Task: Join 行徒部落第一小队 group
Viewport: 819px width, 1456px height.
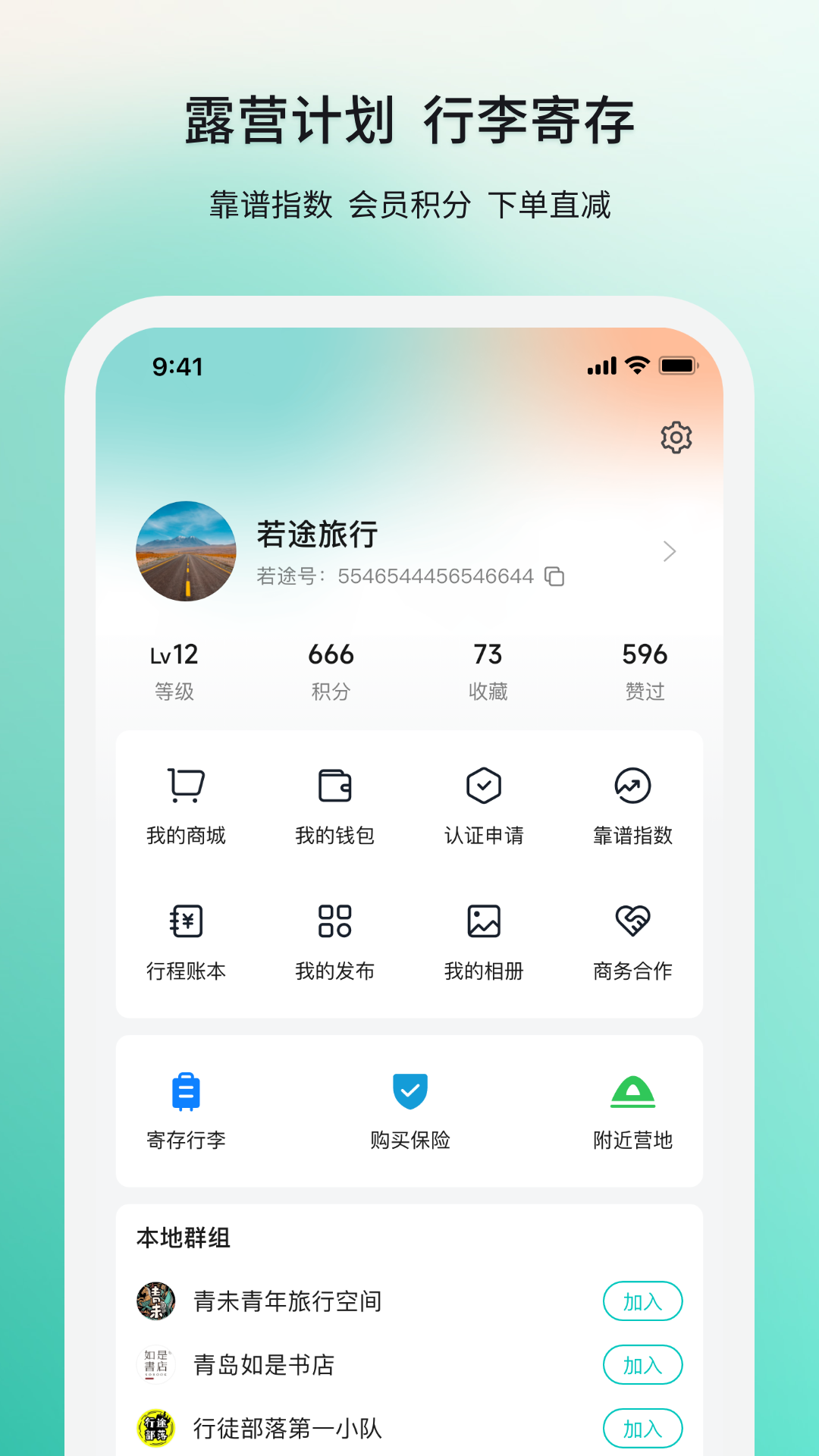Action: pos(642,1429)
